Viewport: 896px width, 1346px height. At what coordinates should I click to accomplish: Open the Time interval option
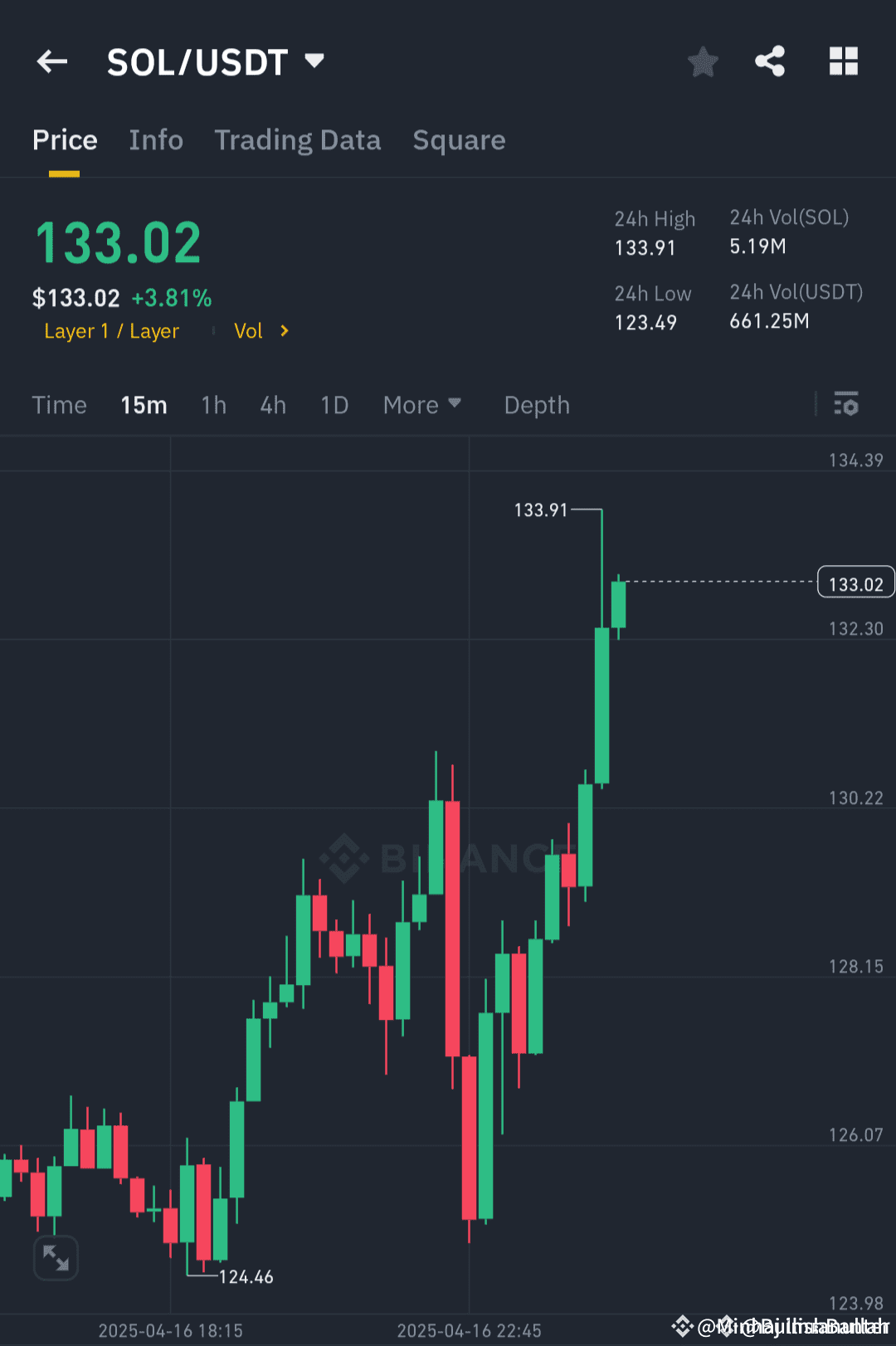coord(59,405)
